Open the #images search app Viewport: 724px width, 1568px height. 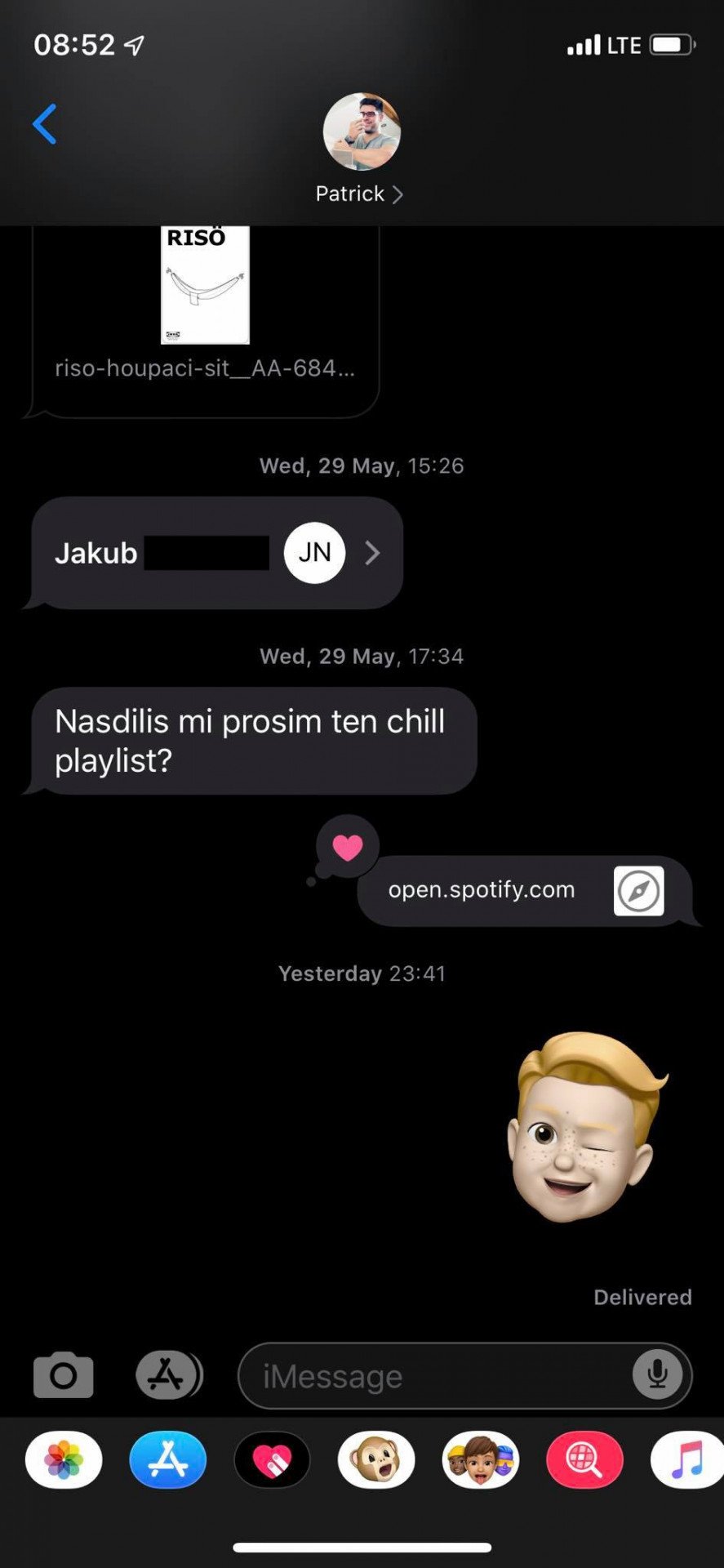(x=584, y=1459)
